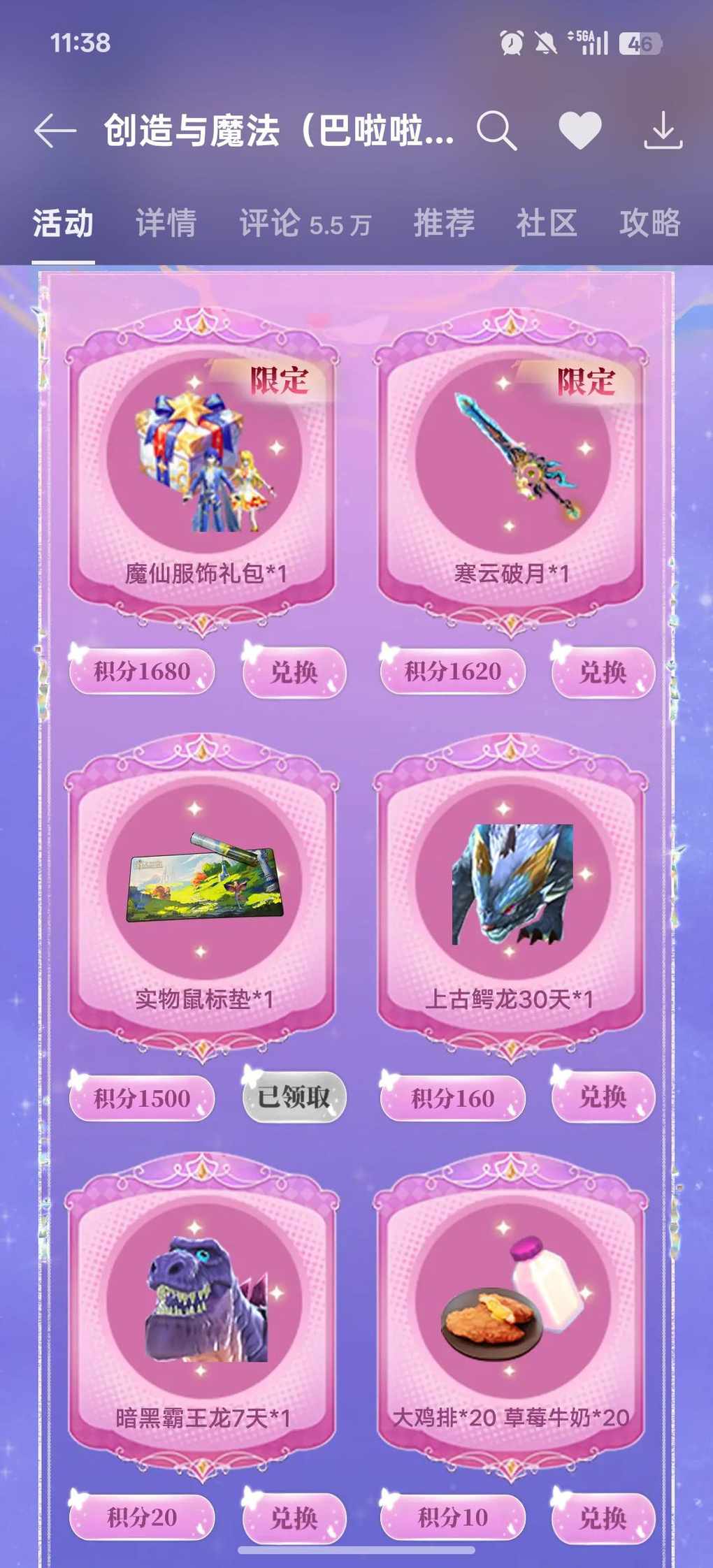Switch to the 推荐 tab
This screenshot has height=1568, width=713.
click(x=444, y=224)
